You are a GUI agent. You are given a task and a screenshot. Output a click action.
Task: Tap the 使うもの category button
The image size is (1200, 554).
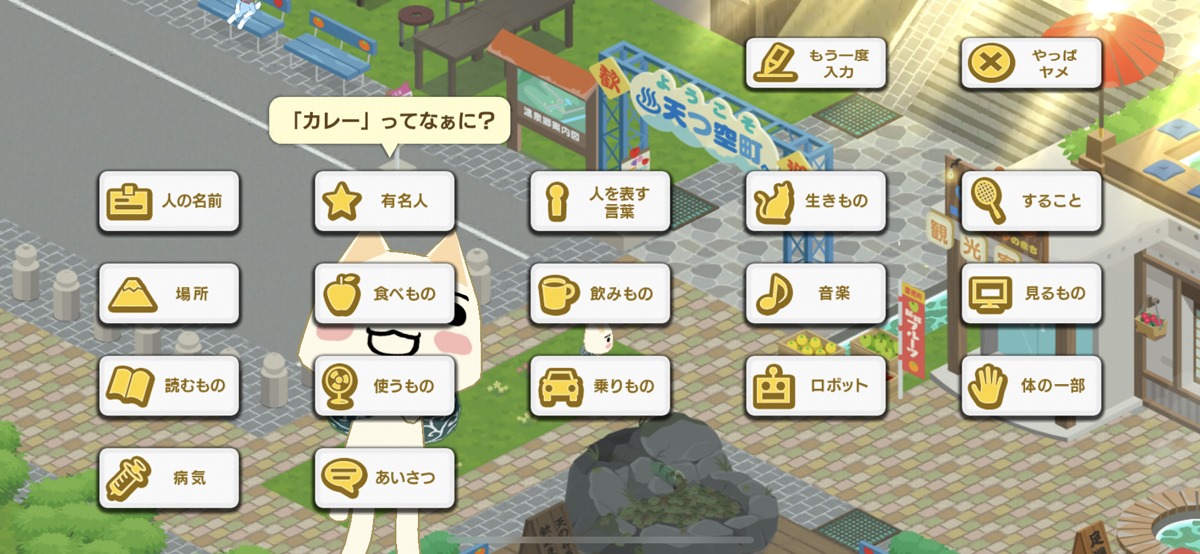(x=385, y=386)
